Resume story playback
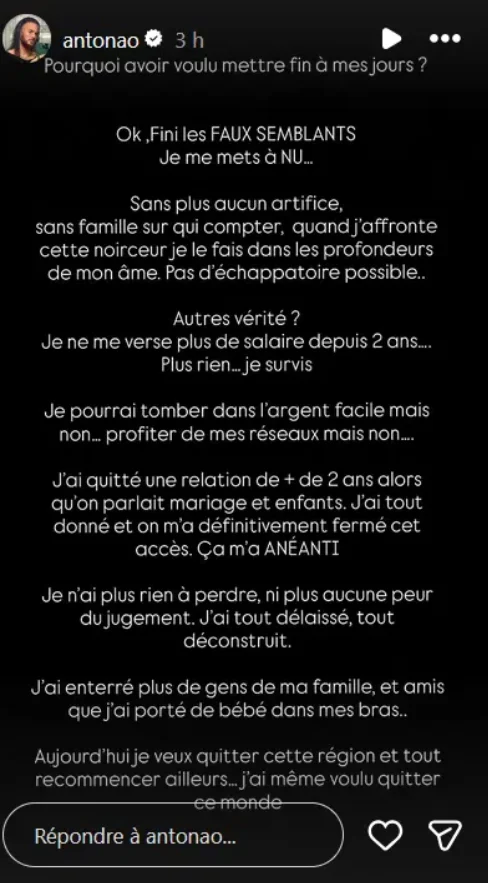The image size is (488, 883). tap(391, 39)
